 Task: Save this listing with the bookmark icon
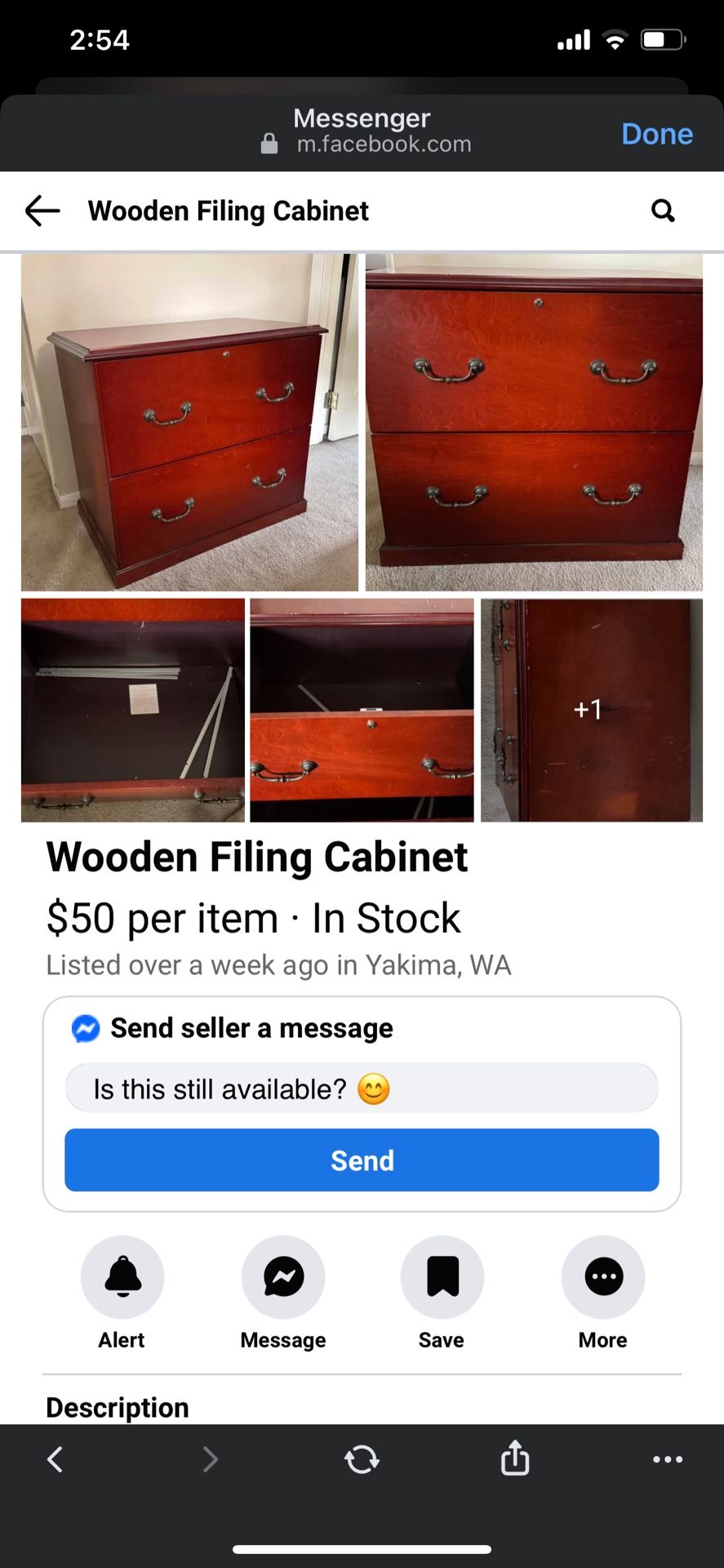442,1276
